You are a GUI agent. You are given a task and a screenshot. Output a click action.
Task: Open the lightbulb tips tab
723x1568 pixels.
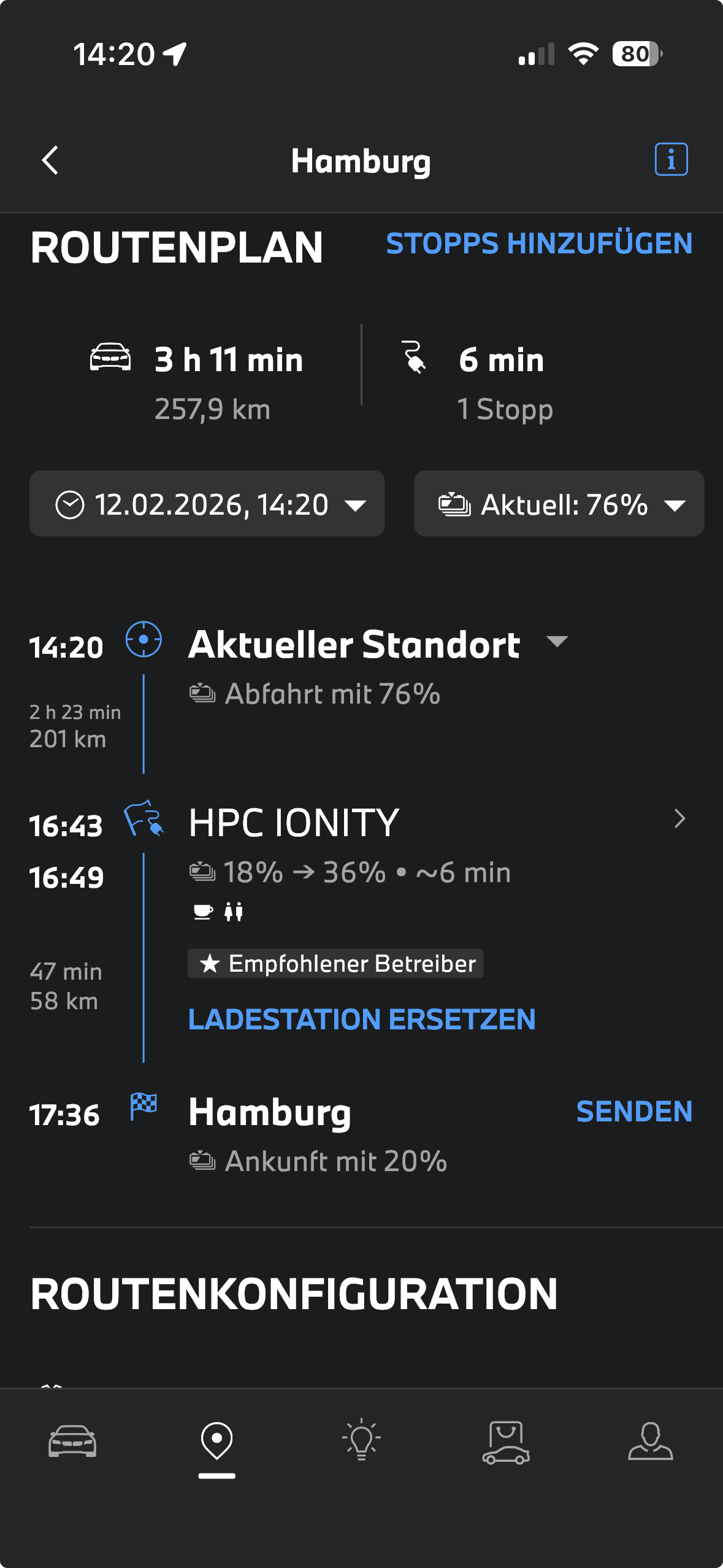coord(361,1440)
